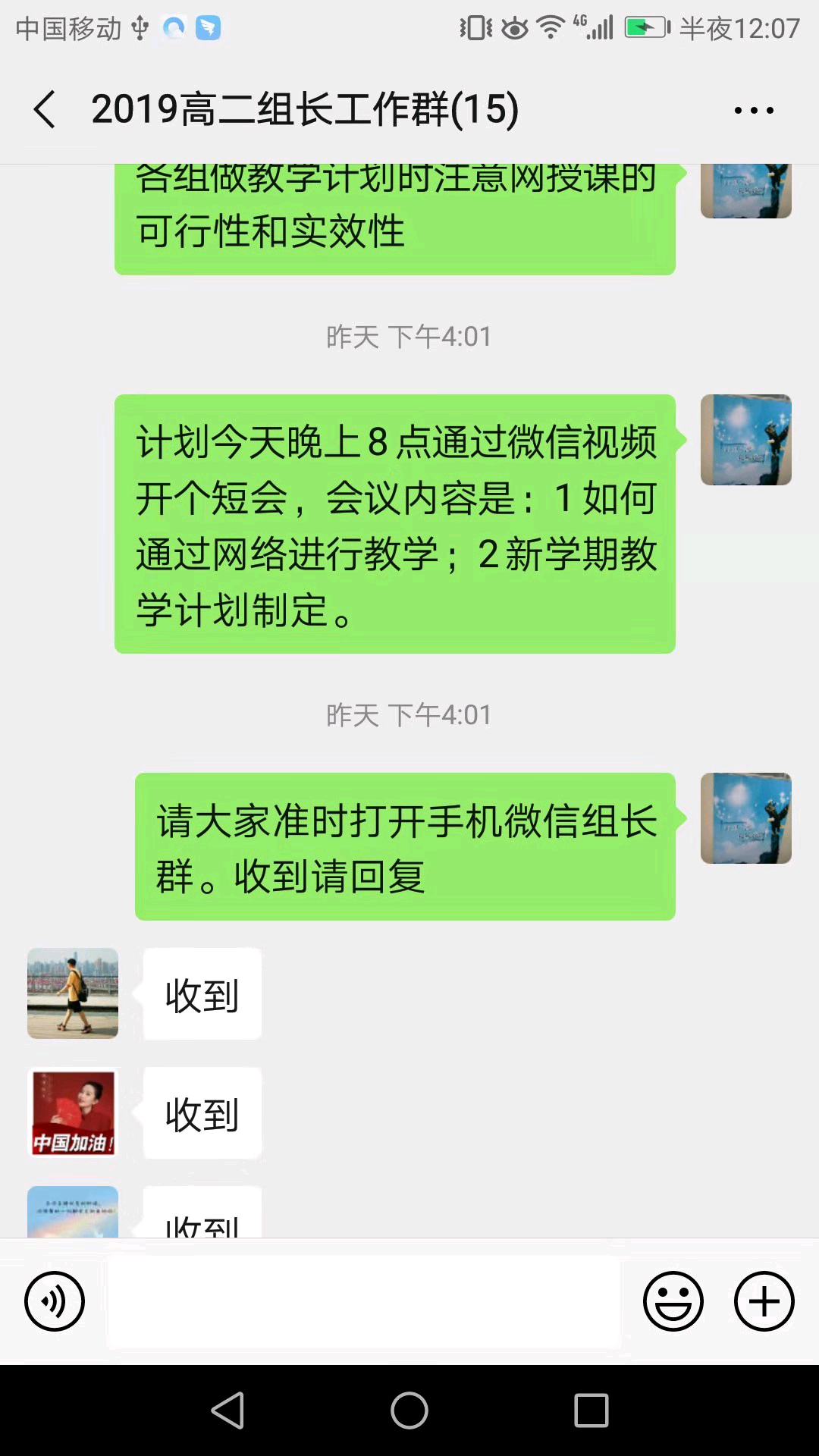The image size is (819, 1456).
Task: Open the plus attachment menu
Action: click(x=764, y=1301)
